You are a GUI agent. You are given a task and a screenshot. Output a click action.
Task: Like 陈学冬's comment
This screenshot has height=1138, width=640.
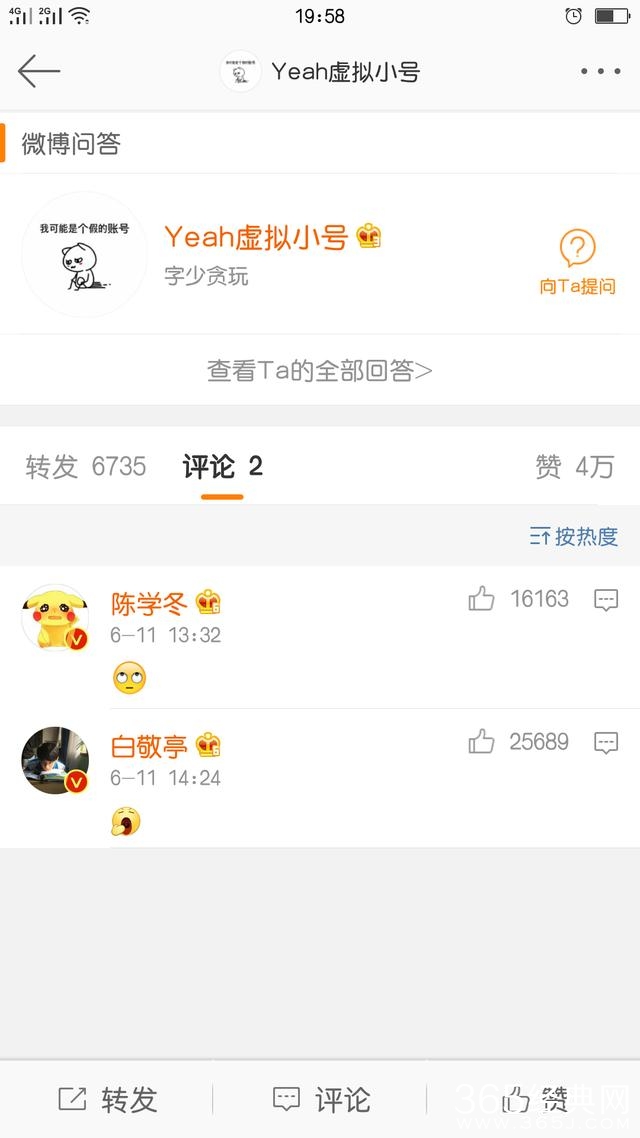(x=482, y=599)
